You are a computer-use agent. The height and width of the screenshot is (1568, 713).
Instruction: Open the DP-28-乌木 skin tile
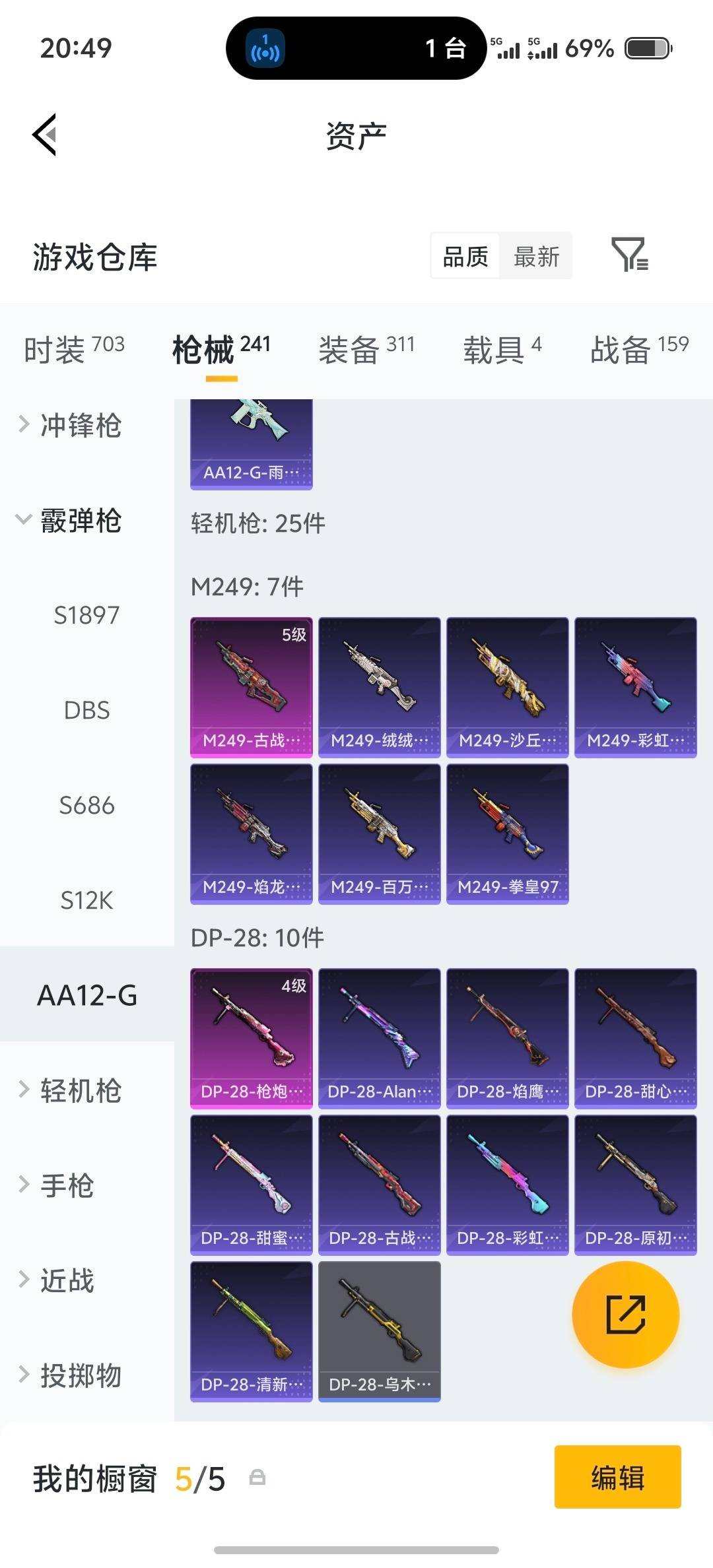(379, 1331)
